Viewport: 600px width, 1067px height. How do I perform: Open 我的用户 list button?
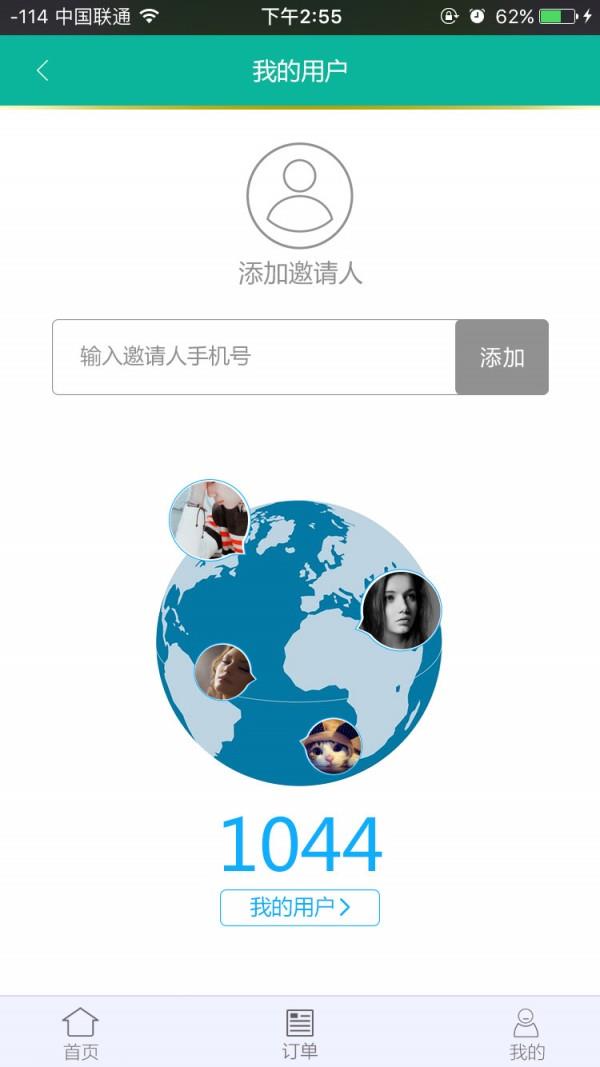pyautogui.click(x=300, y=907)
